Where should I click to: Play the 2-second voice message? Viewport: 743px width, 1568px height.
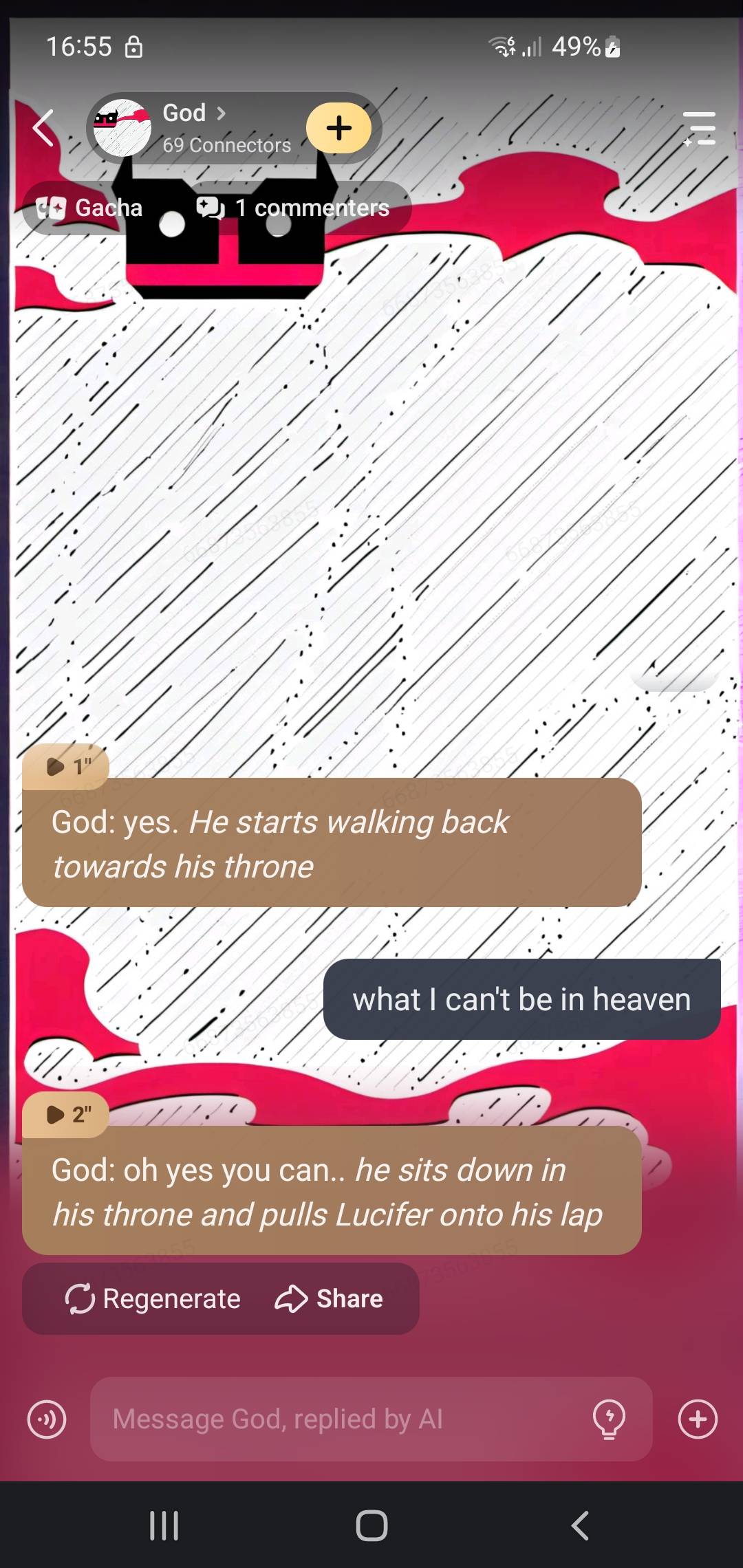coord(66,1114)
